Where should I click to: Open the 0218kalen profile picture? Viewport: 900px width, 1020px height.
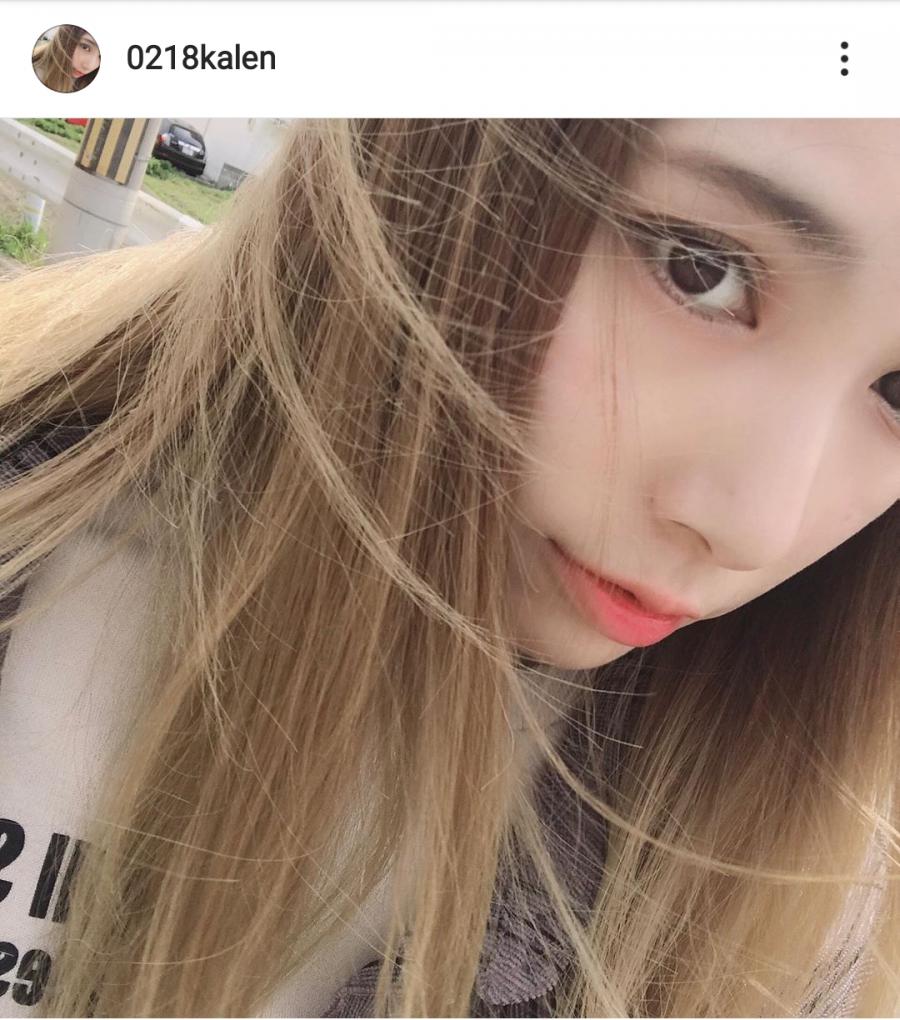66,59
